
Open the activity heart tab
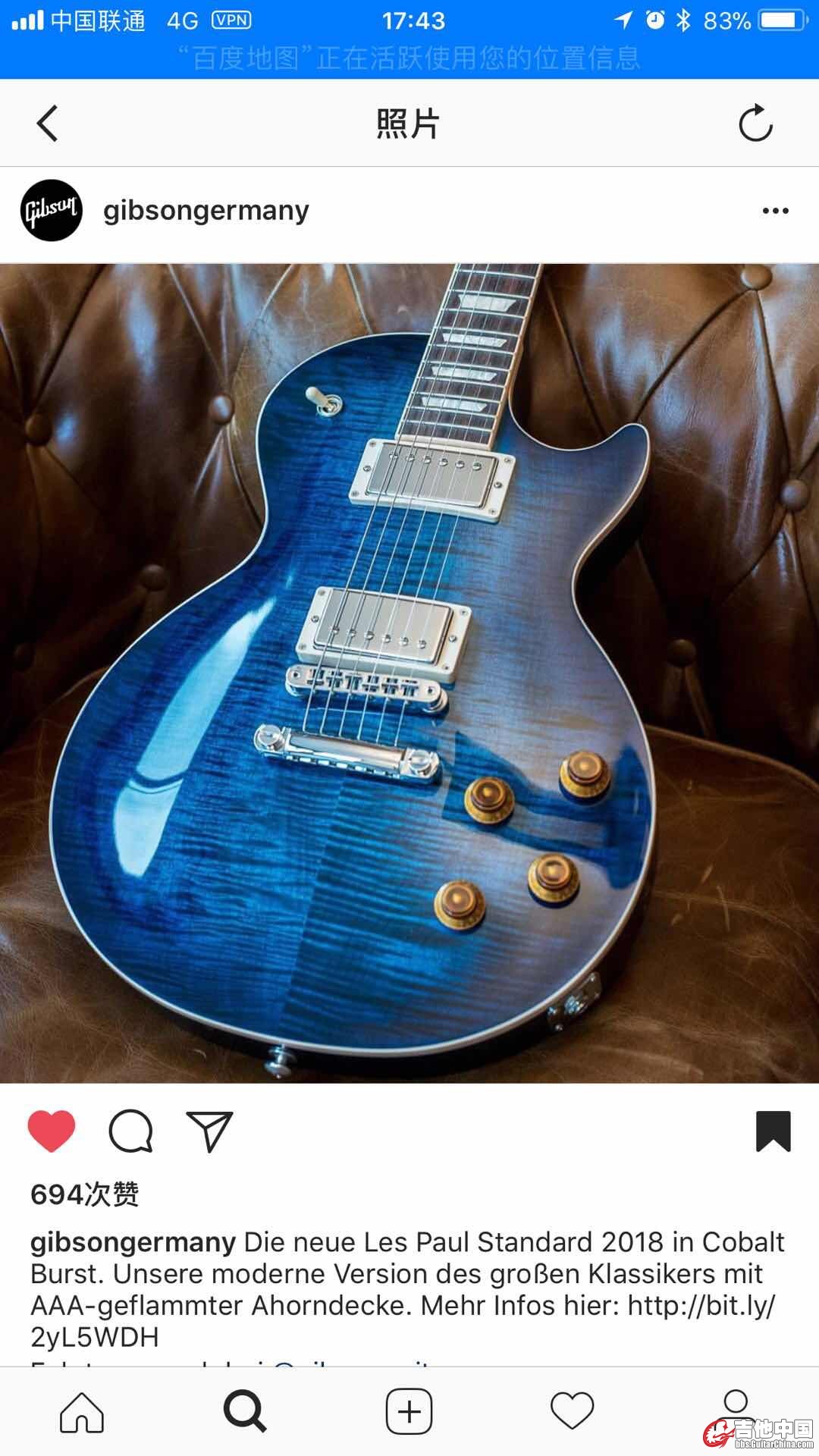tap(572, 1412)
